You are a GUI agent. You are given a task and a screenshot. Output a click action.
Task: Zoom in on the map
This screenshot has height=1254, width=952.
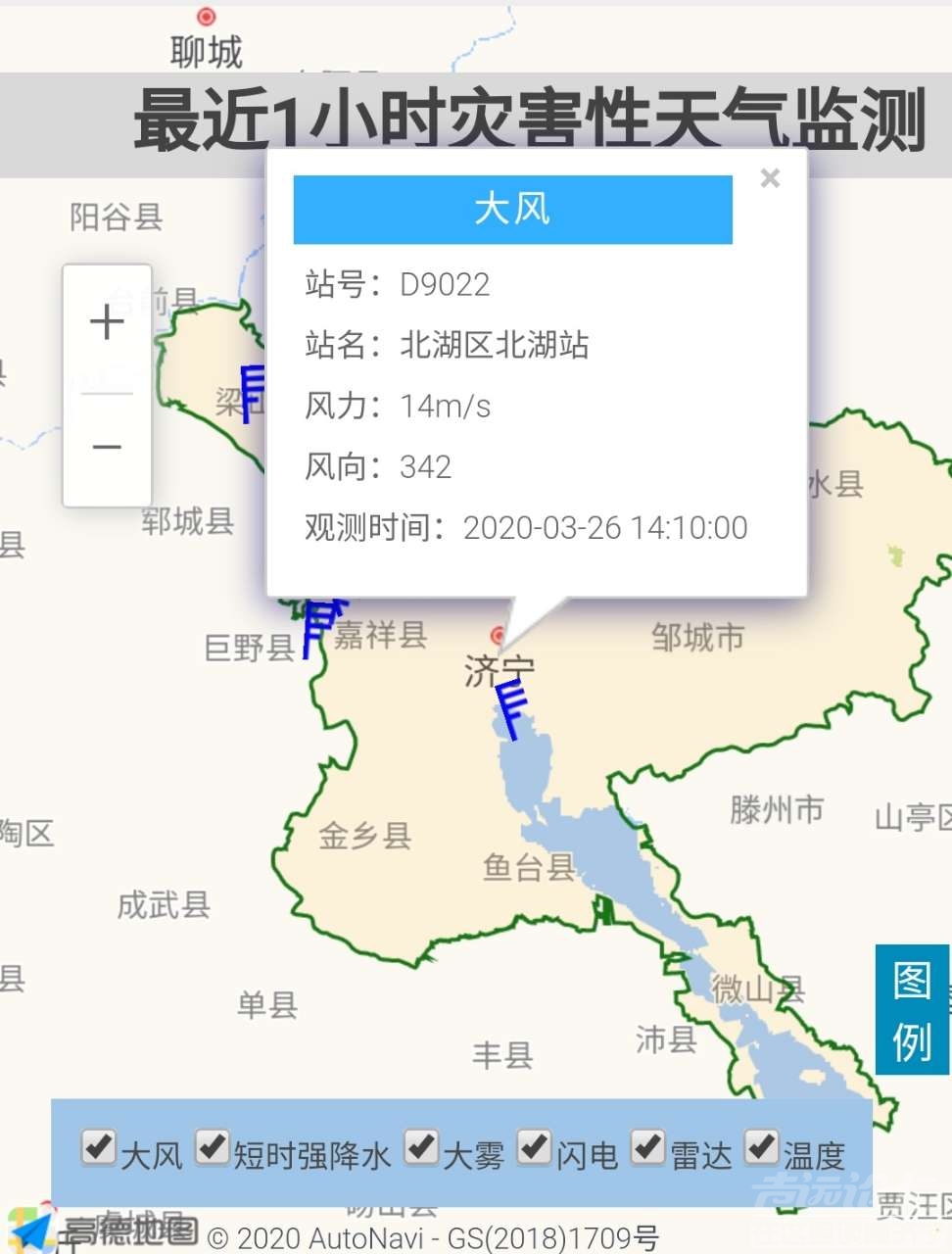[107, 323]
